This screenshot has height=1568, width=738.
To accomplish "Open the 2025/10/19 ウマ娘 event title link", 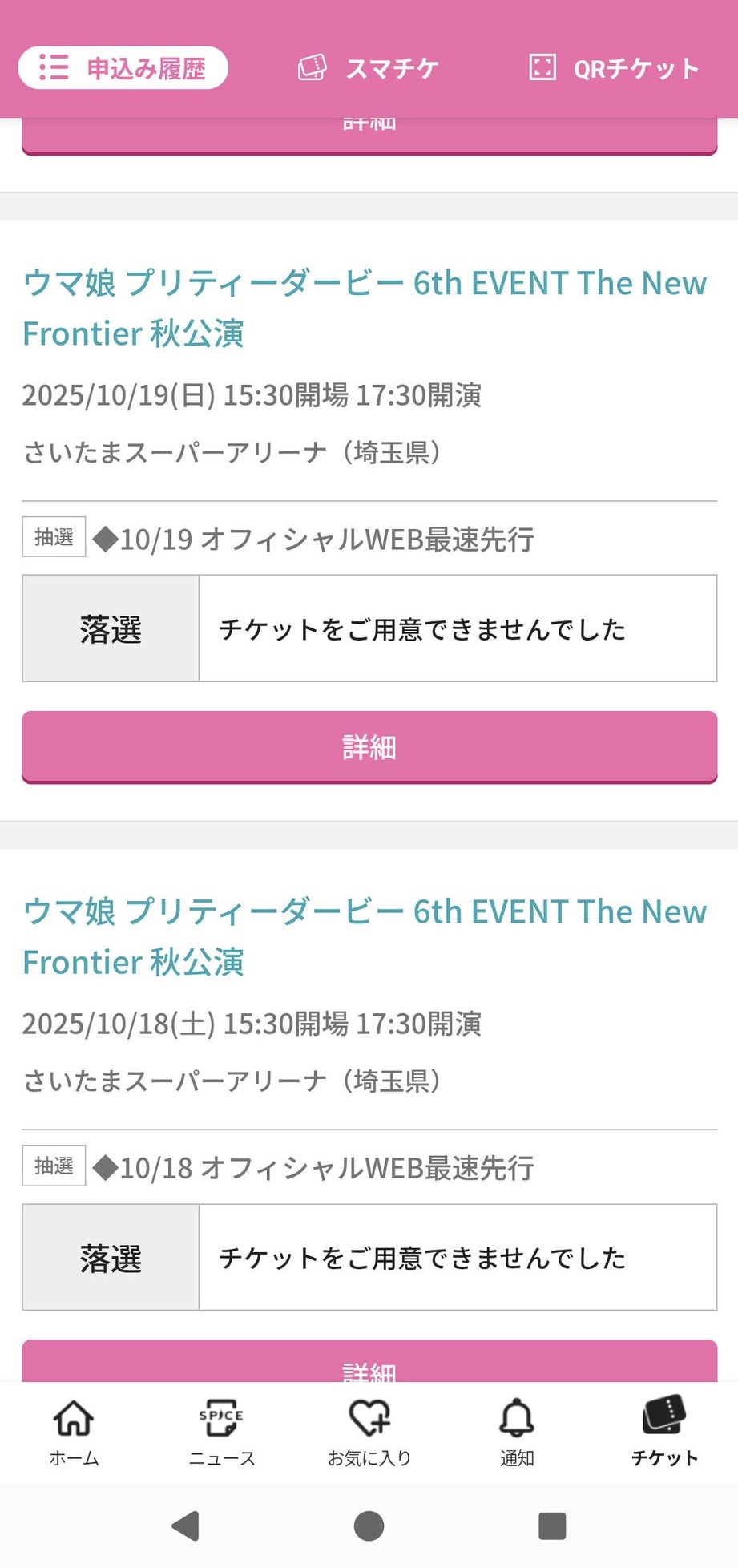I will click(x=365, y=308).
